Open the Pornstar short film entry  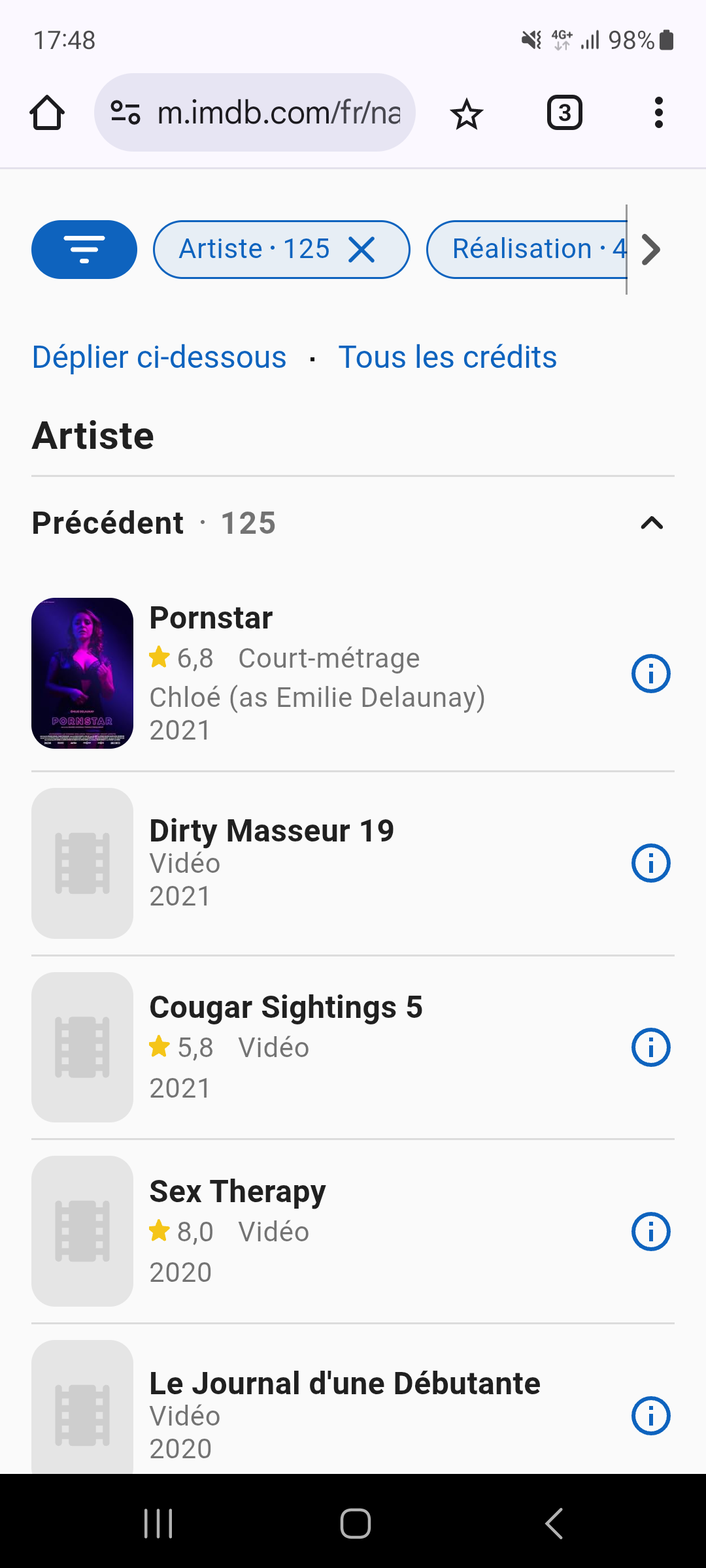(x=320, y=674)
